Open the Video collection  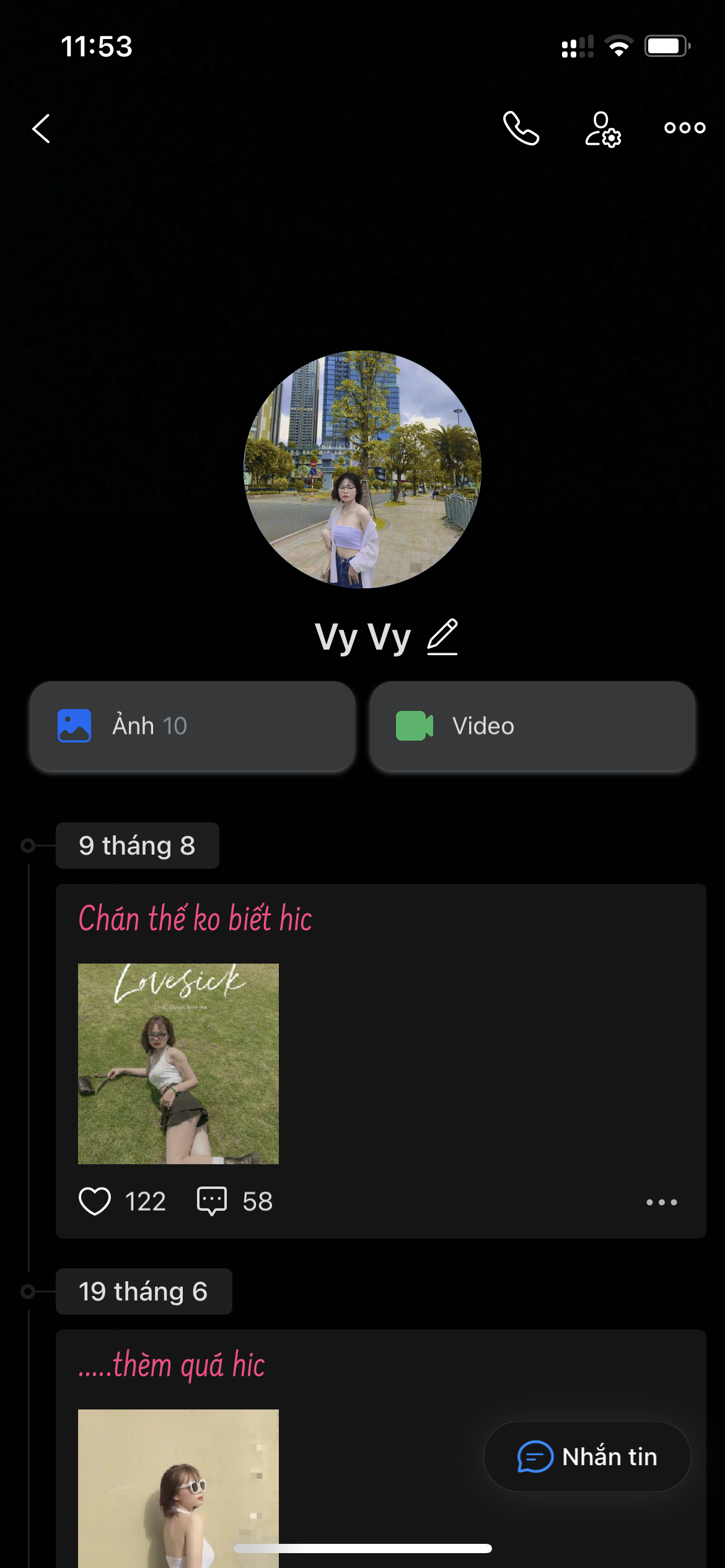click(532, 726)
